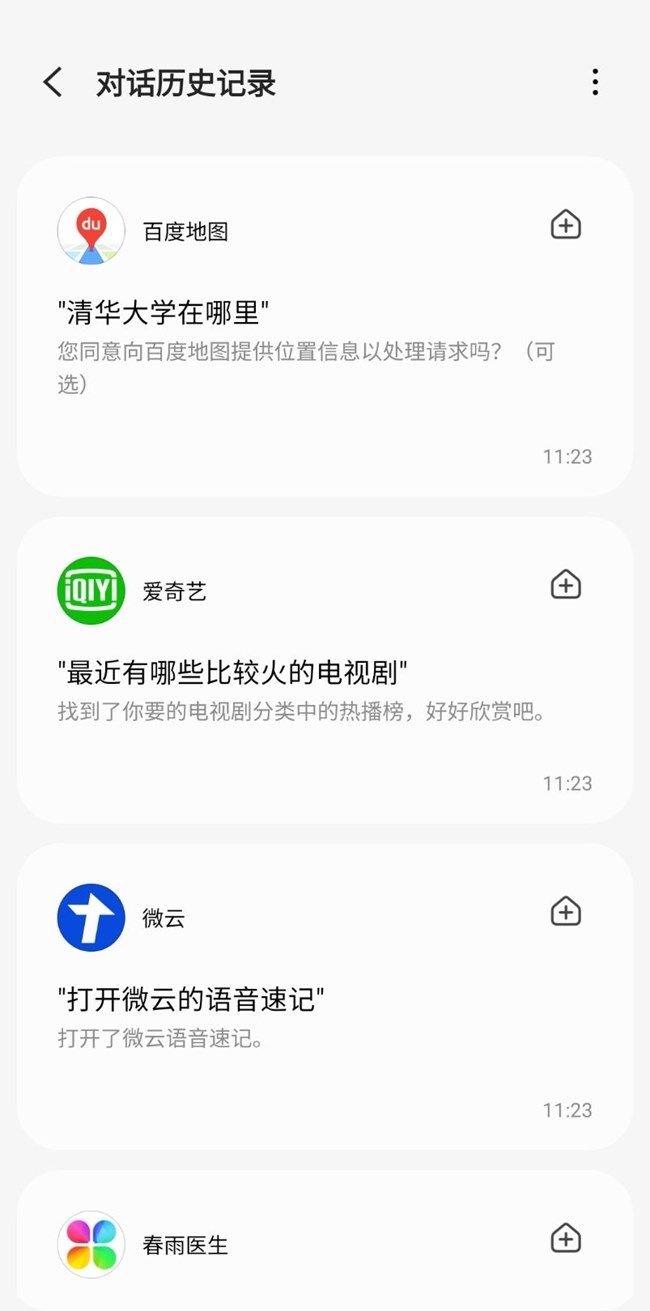650x1311 pixels.
Task: Tap the add icon on 百度地图 card
Action: pyautogui.click(x=566, y=225)
